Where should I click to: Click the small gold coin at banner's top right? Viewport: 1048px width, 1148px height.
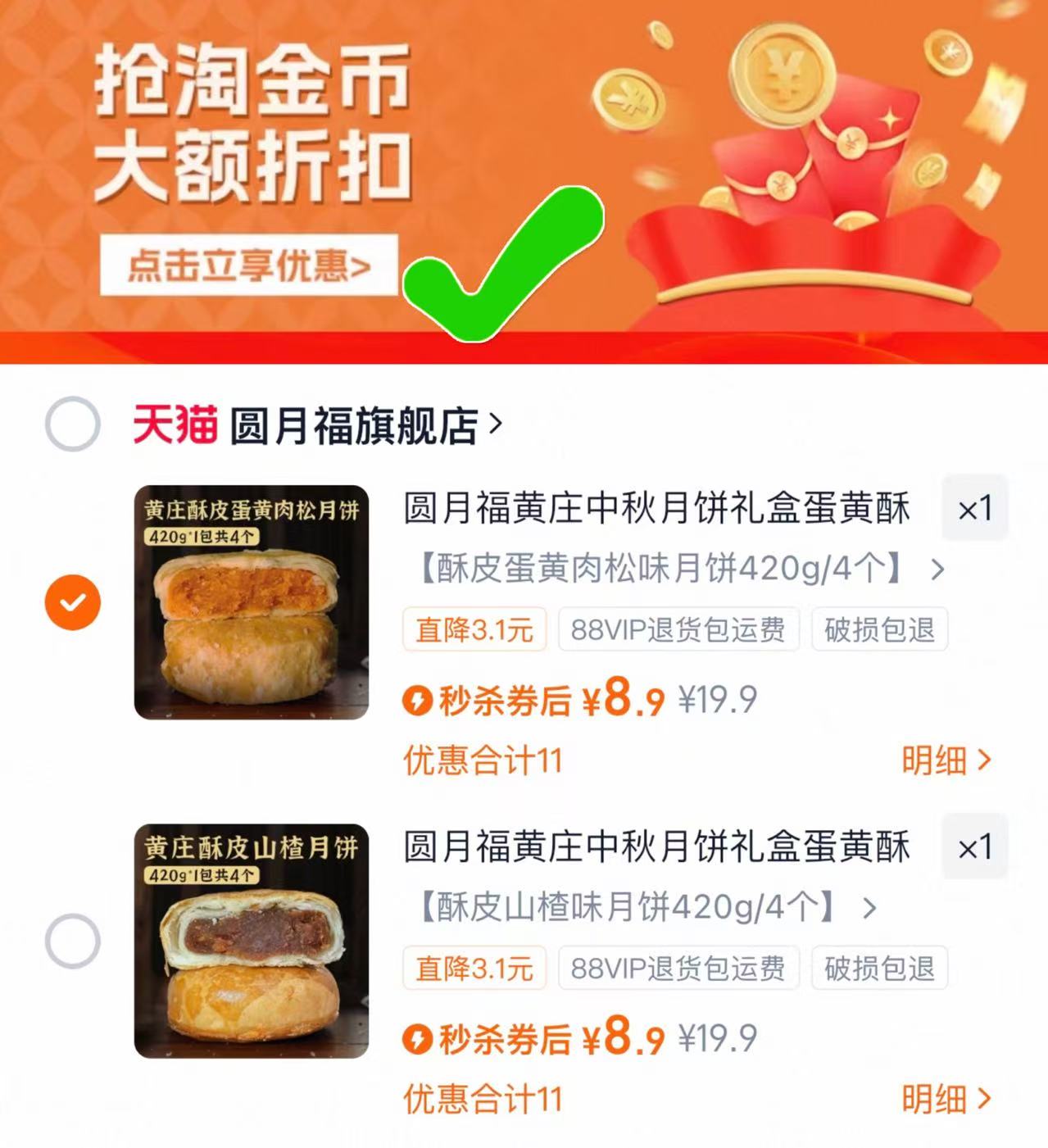pos(948,51)
